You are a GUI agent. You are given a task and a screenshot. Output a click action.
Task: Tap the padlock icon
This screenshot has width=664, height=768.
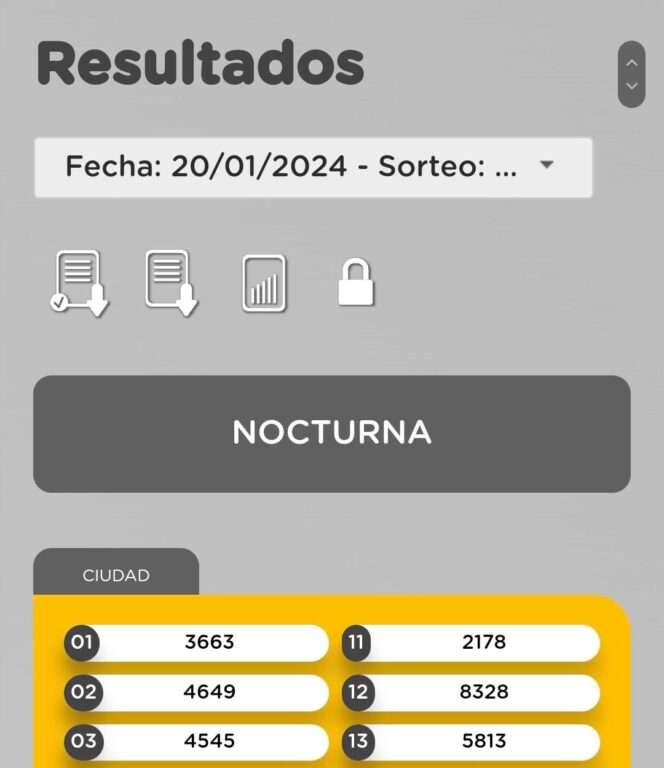pos(355,283)
